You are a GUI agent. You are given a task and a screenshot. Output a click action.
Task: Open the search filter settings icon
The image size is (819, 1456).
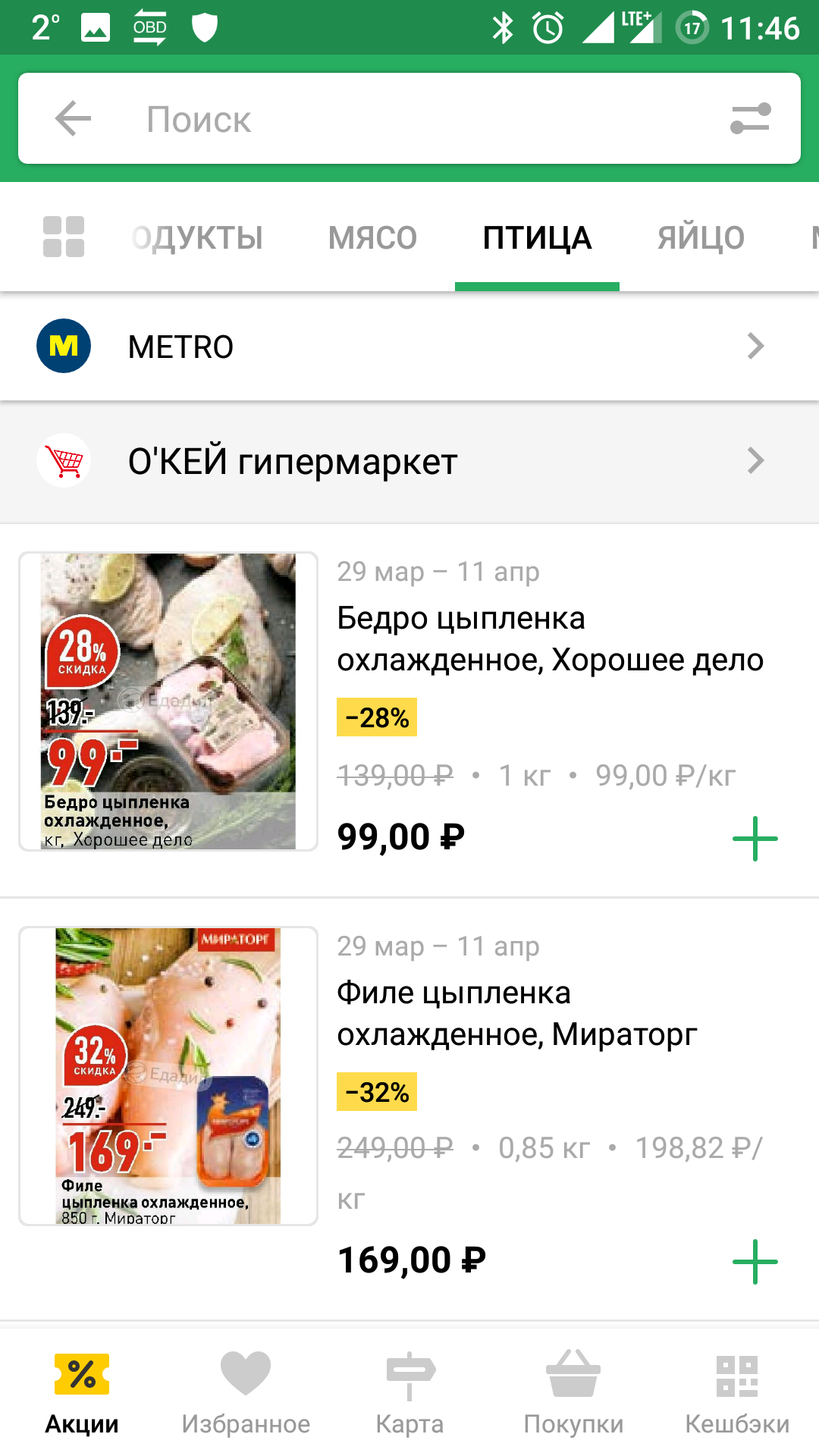(x=750, y=119)
